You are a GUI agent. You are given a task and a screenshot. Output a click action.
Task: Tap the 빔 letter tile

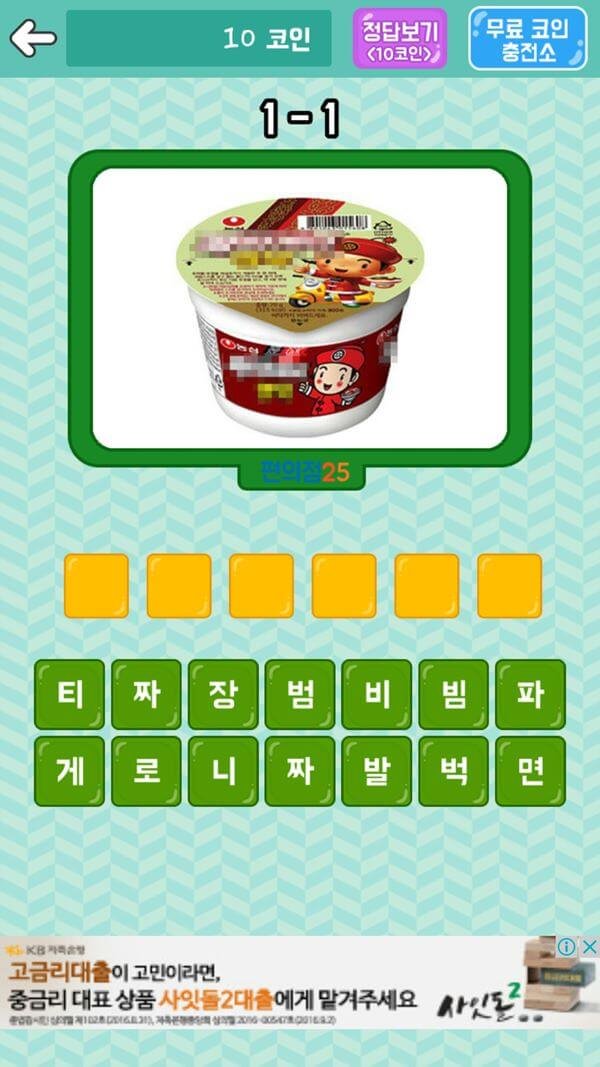[x=453, y=694]
